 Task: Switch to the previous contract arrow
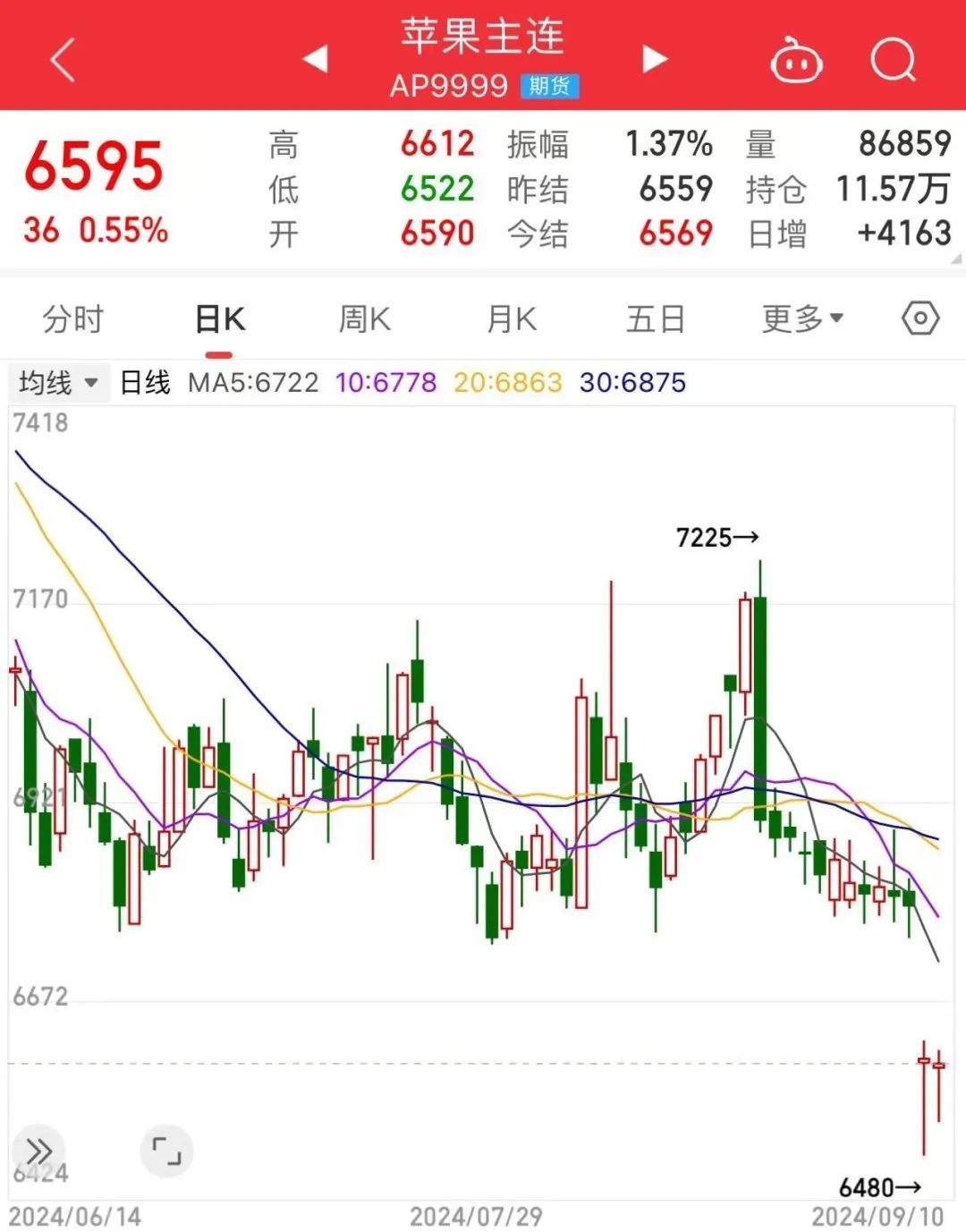(x=315, y=59)
